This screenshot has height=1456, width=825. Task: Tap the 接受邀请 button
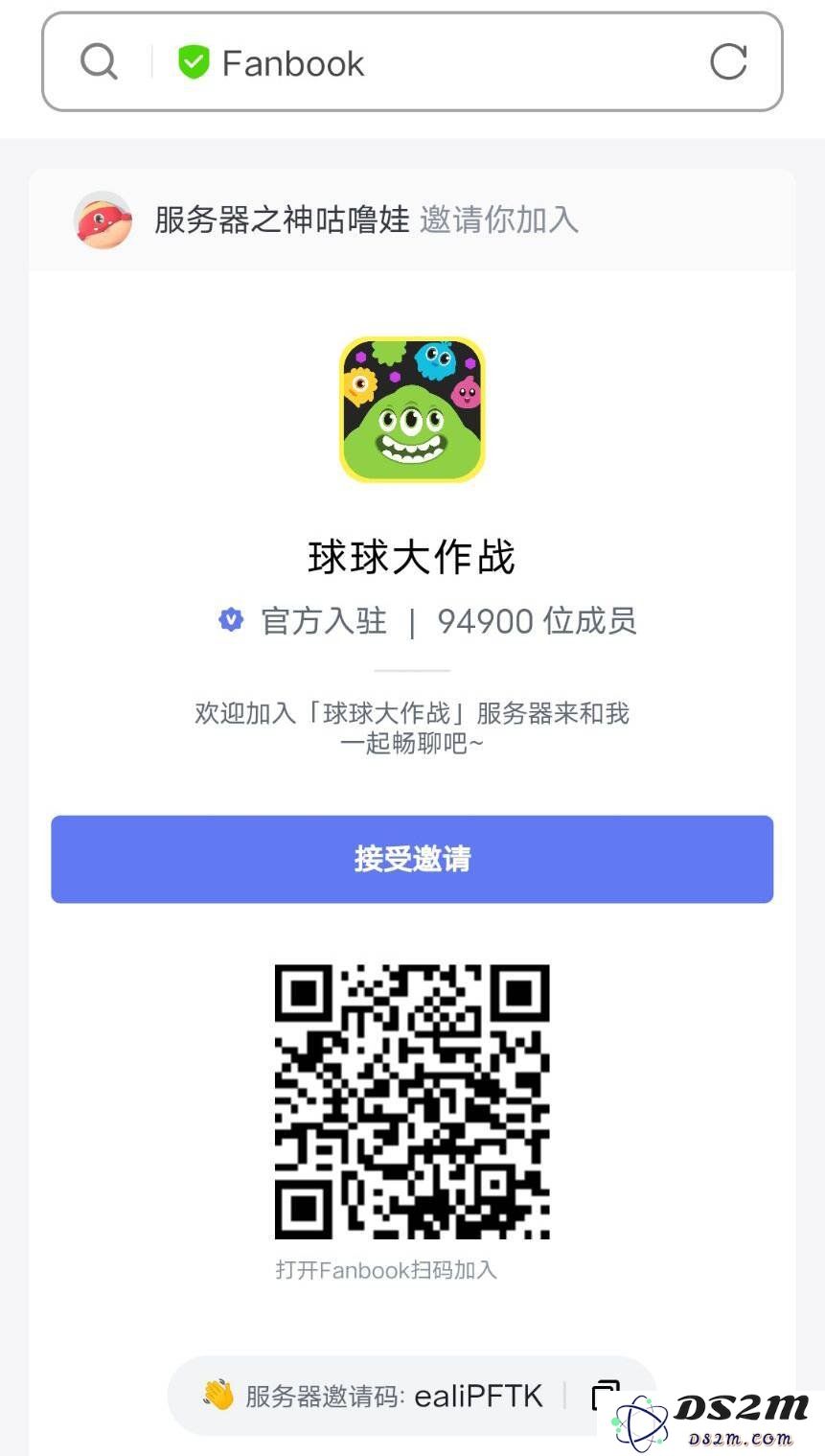coord(412,859)
